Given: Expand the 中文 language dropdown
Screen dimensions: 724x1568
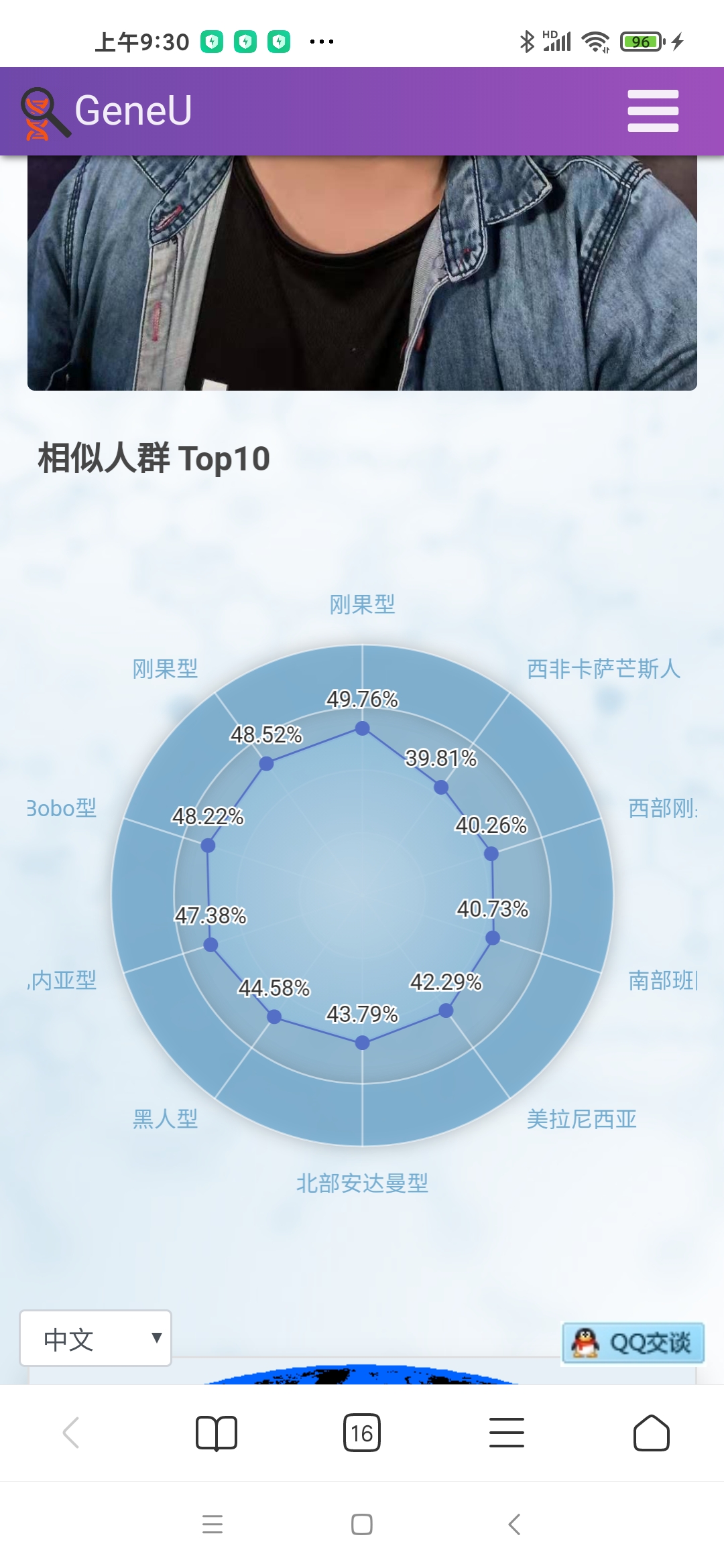Looking at the screenshot, I should (96, 1338).
